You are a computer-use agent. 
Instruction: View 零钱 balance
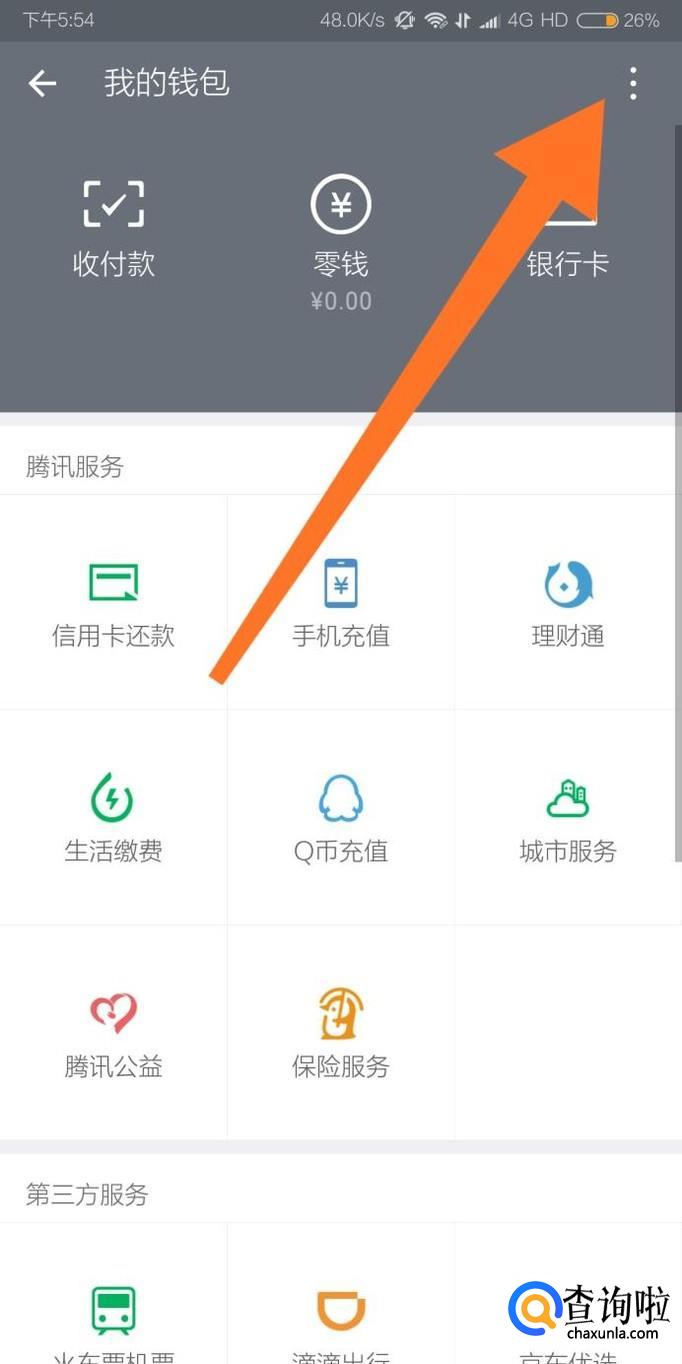tap(341, 240)
